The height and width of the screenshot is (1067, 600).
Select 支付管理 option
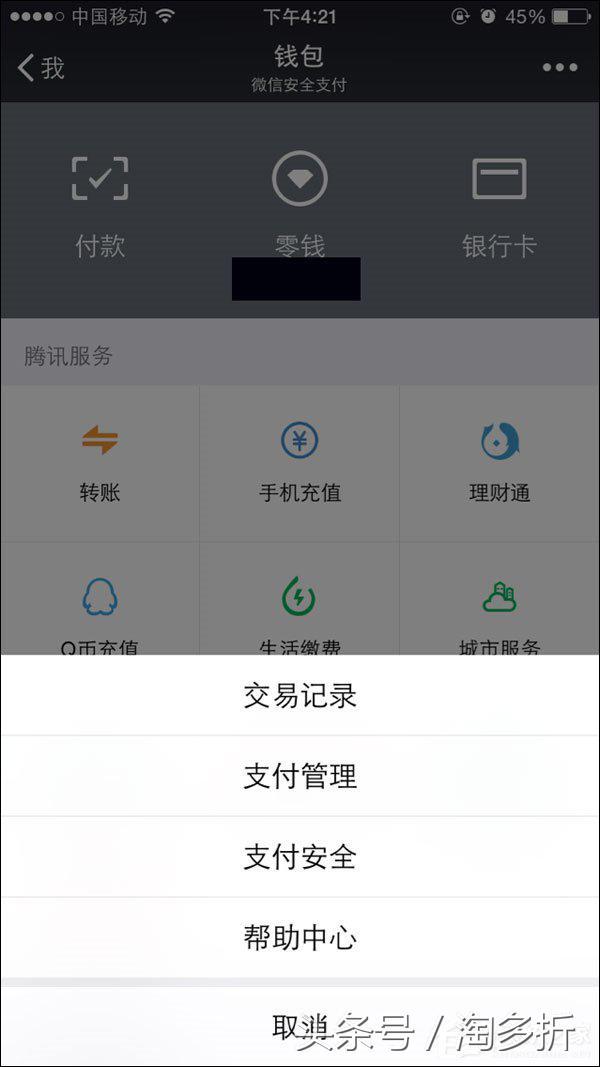(x=300, y=777)
